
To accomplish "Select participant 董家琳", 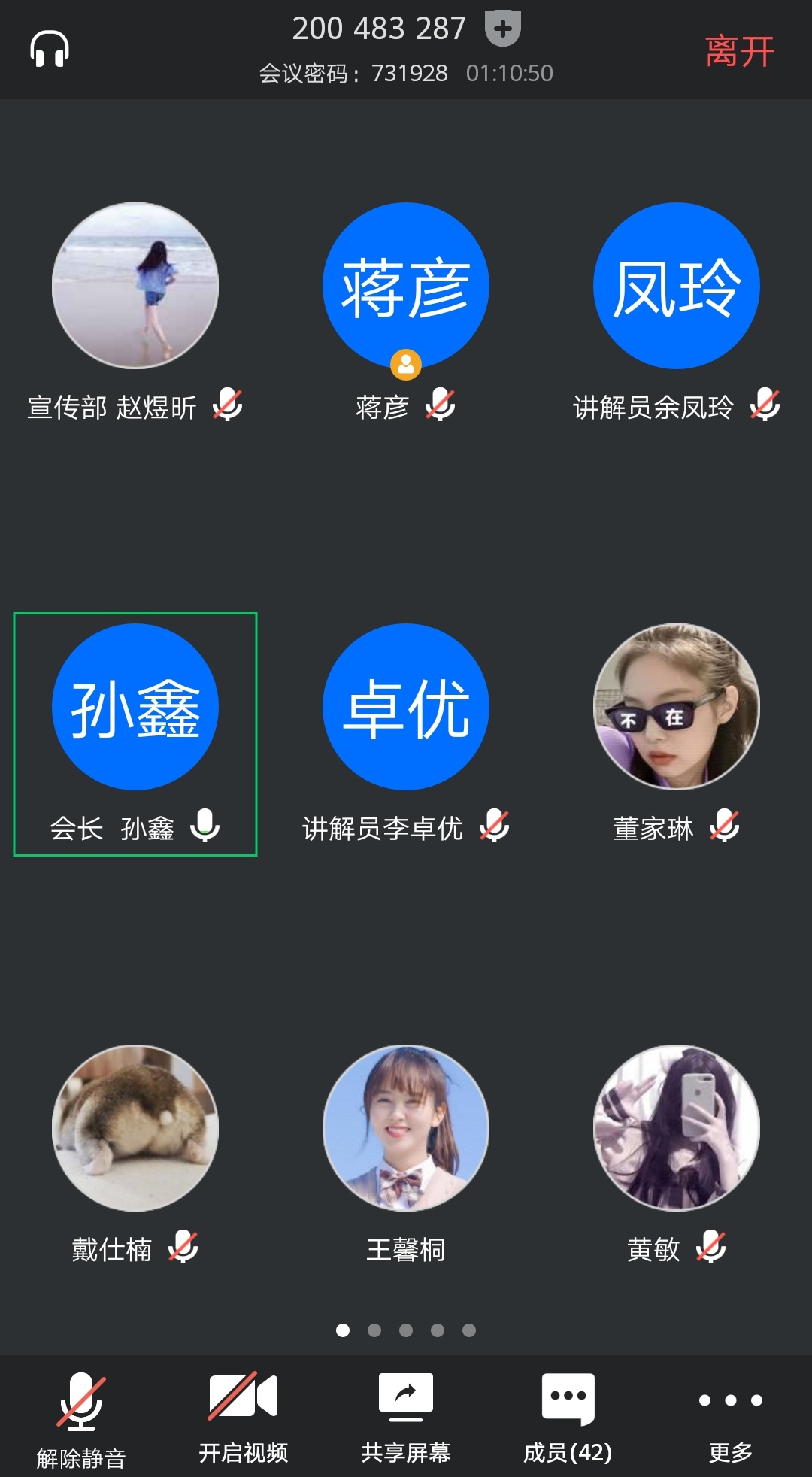I will (x=677, y=708).
